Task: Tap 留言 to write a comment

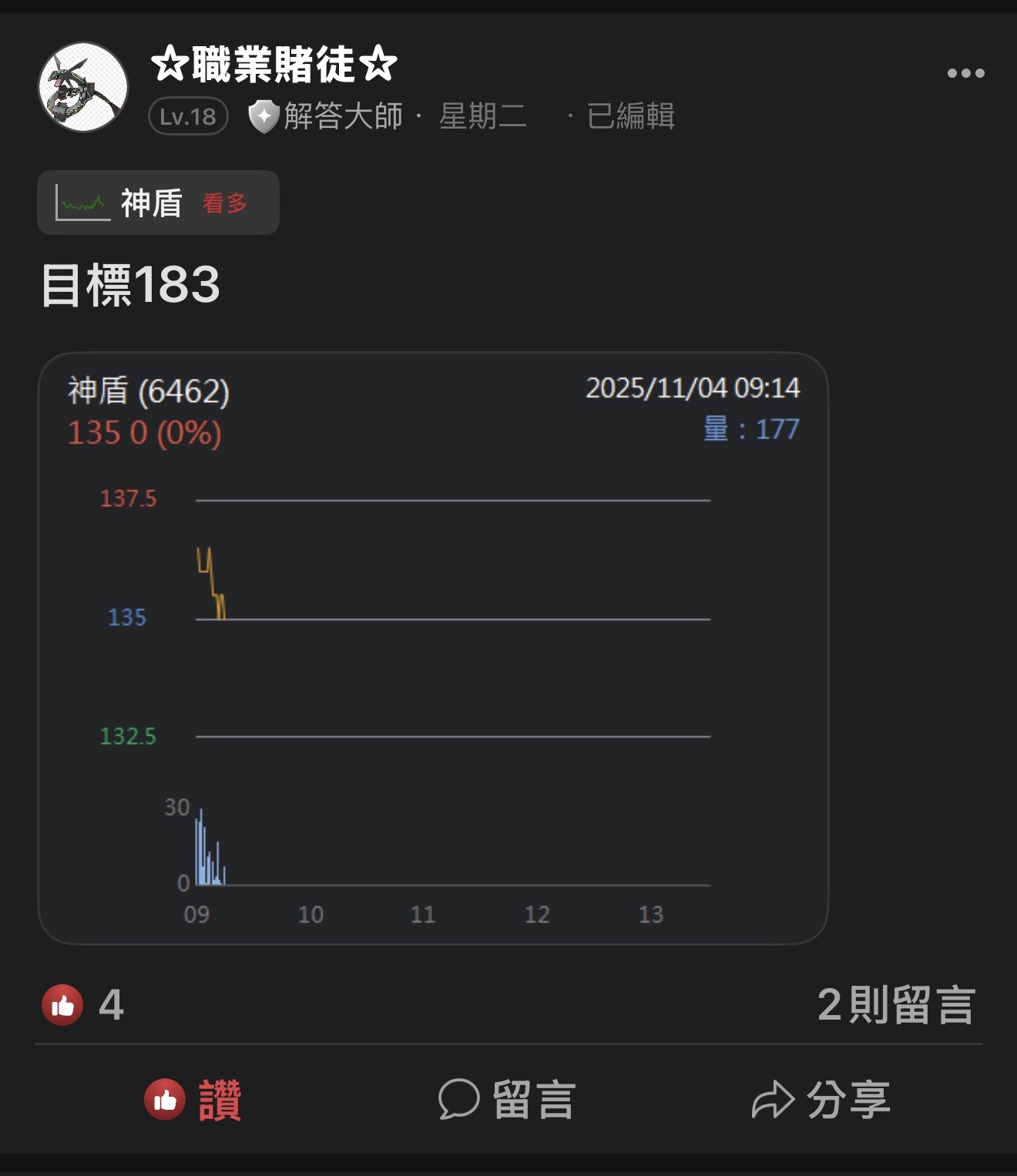Action: pyautogui.click(x=508, y=1099)
